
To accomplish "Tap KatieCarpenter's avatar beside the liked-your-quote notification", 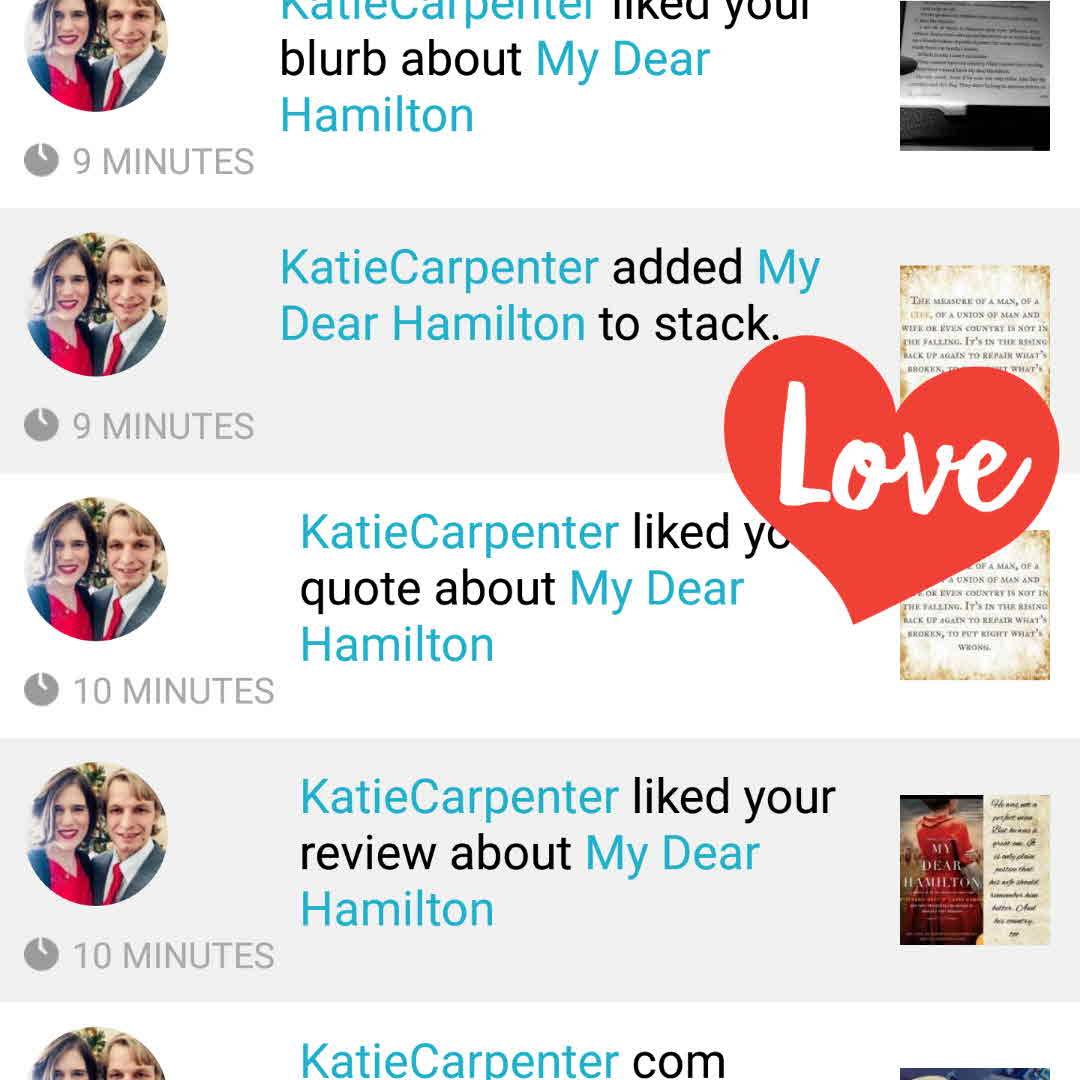I will point(96,568).
